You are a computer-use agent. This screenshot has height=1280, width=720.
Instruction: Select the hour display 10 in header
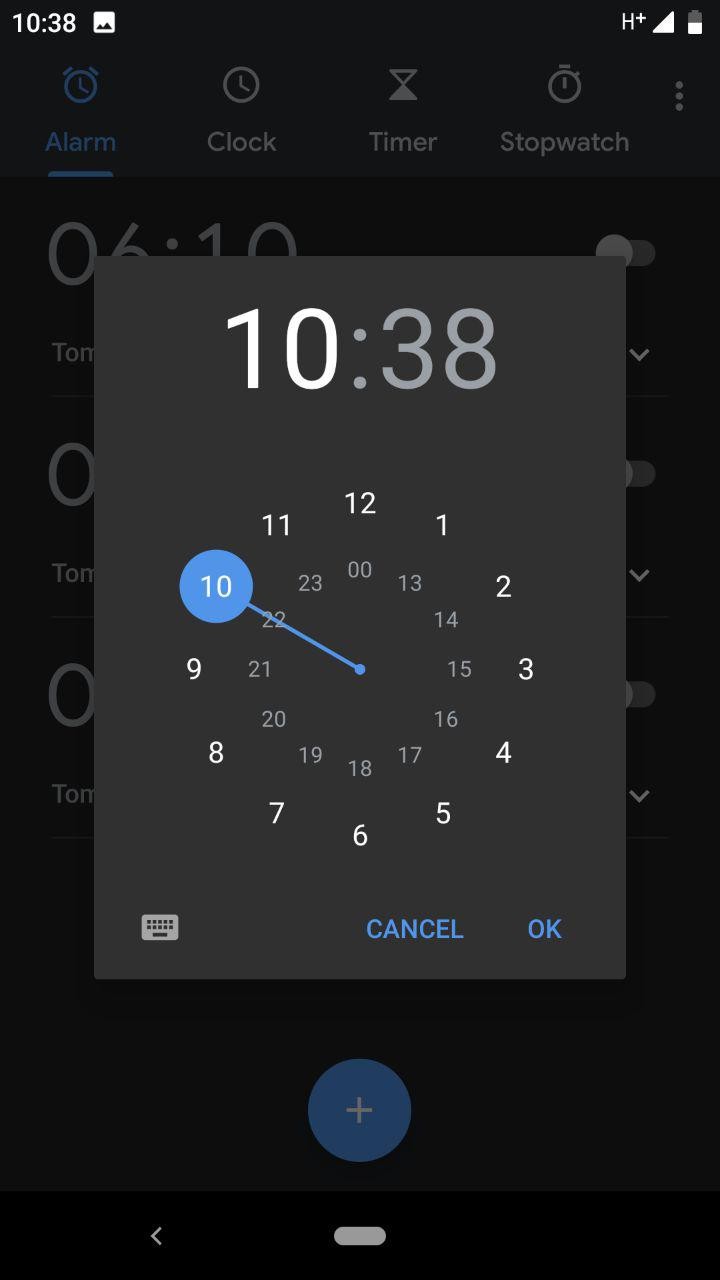[x=282, y=350]
